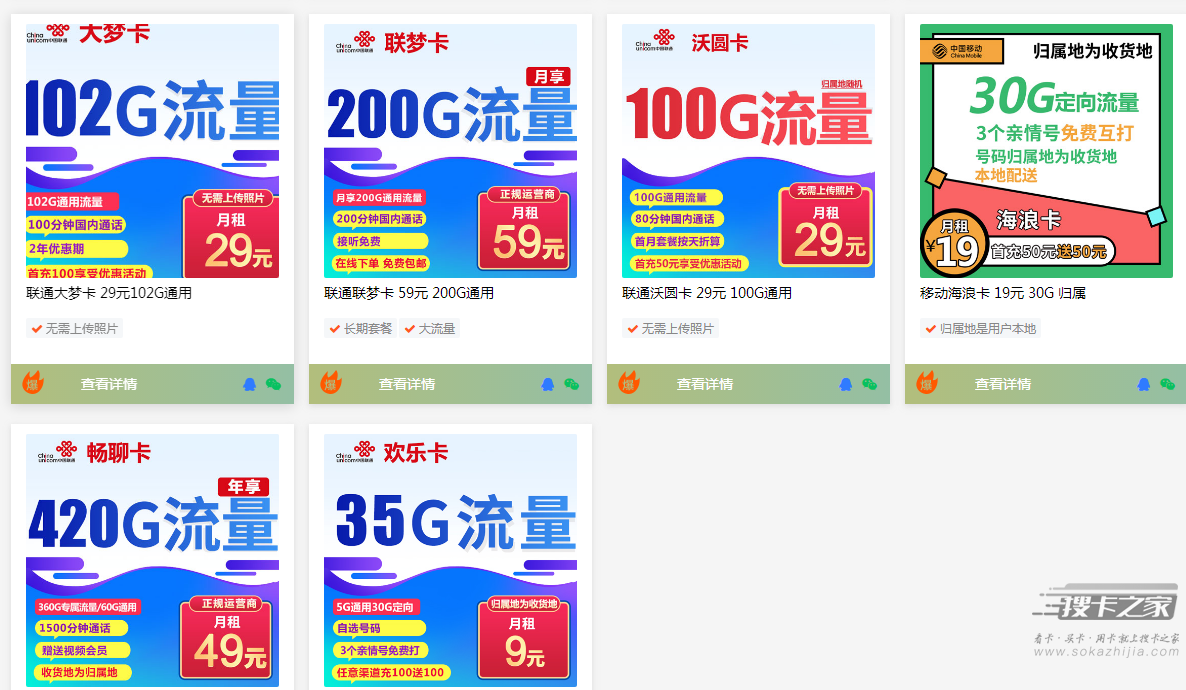Open the 联通大梦卡 29元102G card image
The image size is (1186, 690).
pos(152,150)
